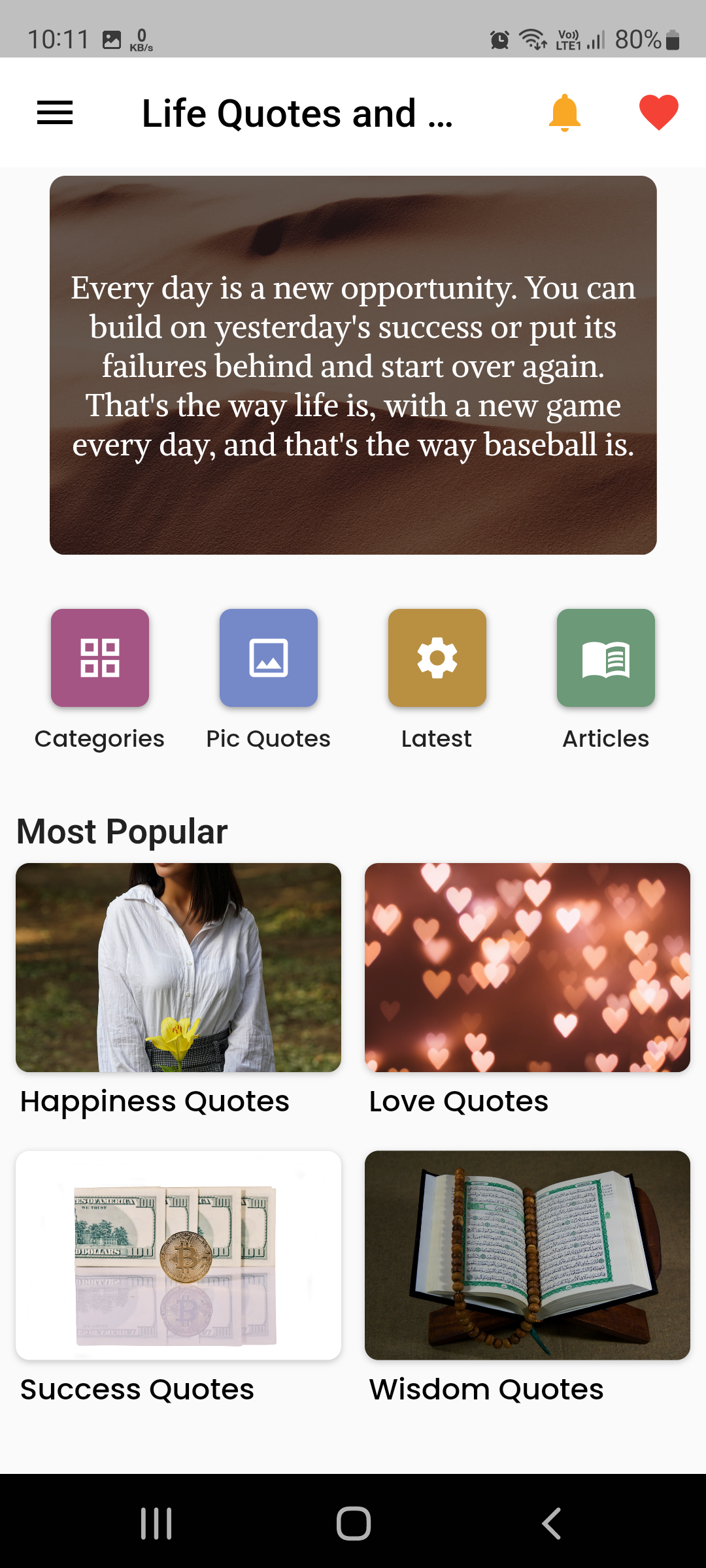
Task: Open the Categories section
Action: 100,658
